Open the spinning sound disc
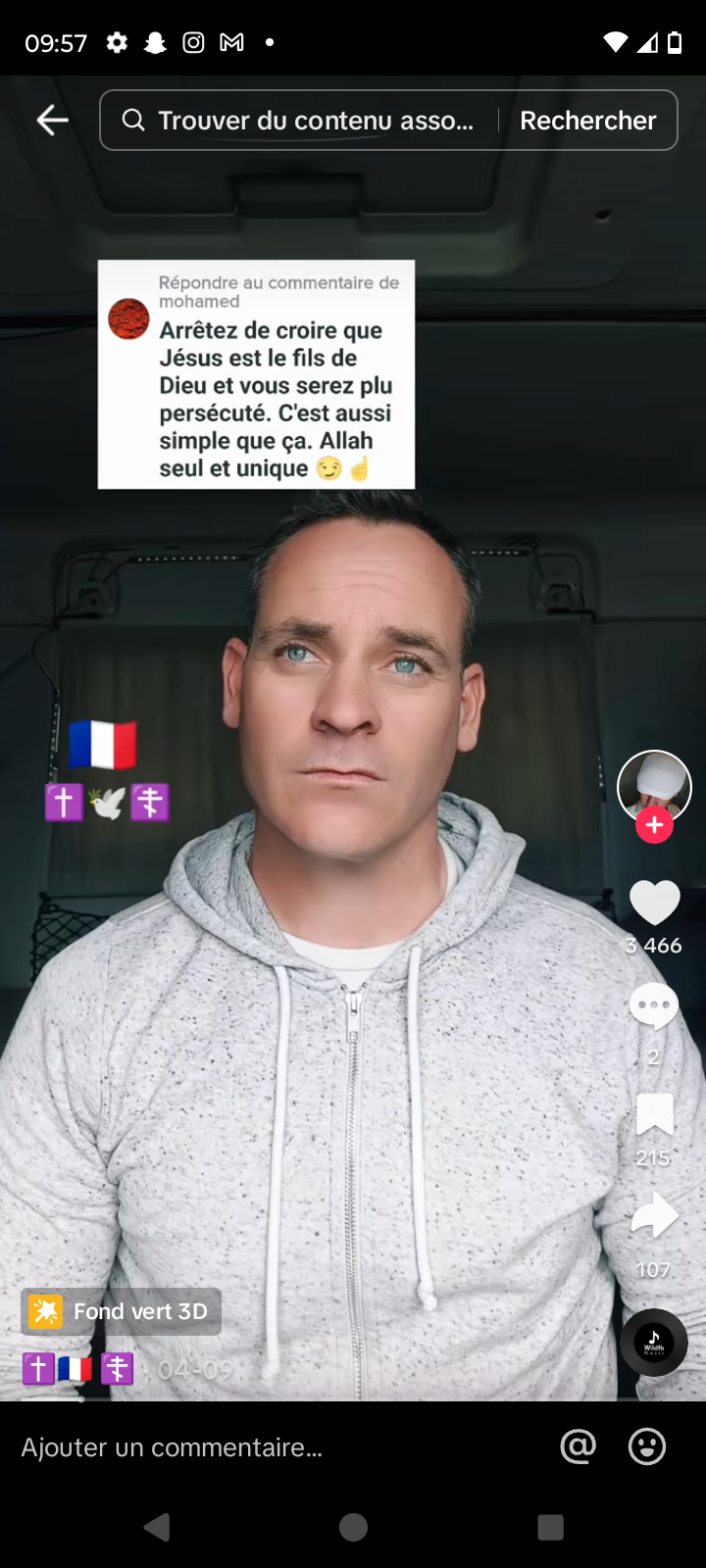This screenshot has width=706, height=1568. pos(654,1343)
